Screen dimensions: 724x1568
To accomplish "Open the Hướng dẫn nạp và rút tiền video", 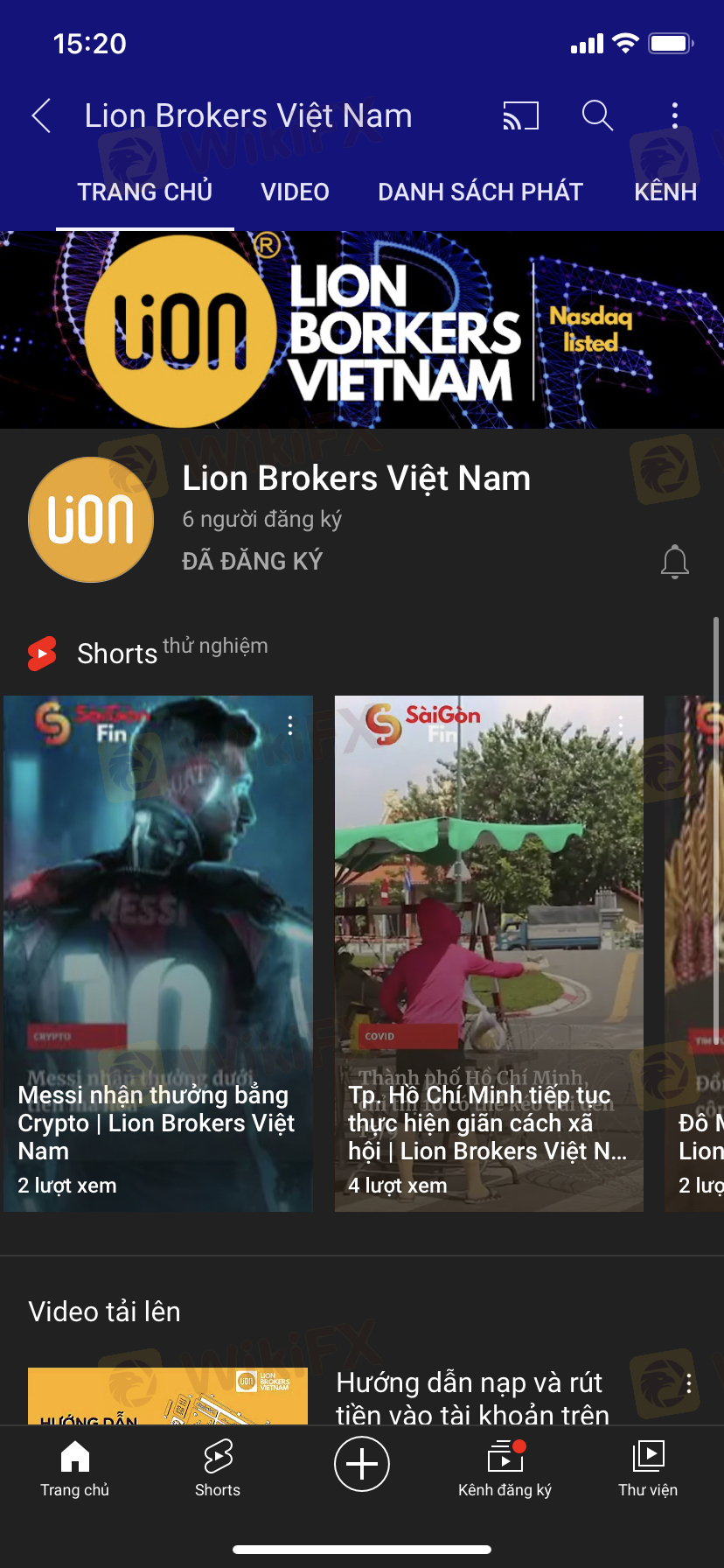I will pos(470,1396).
